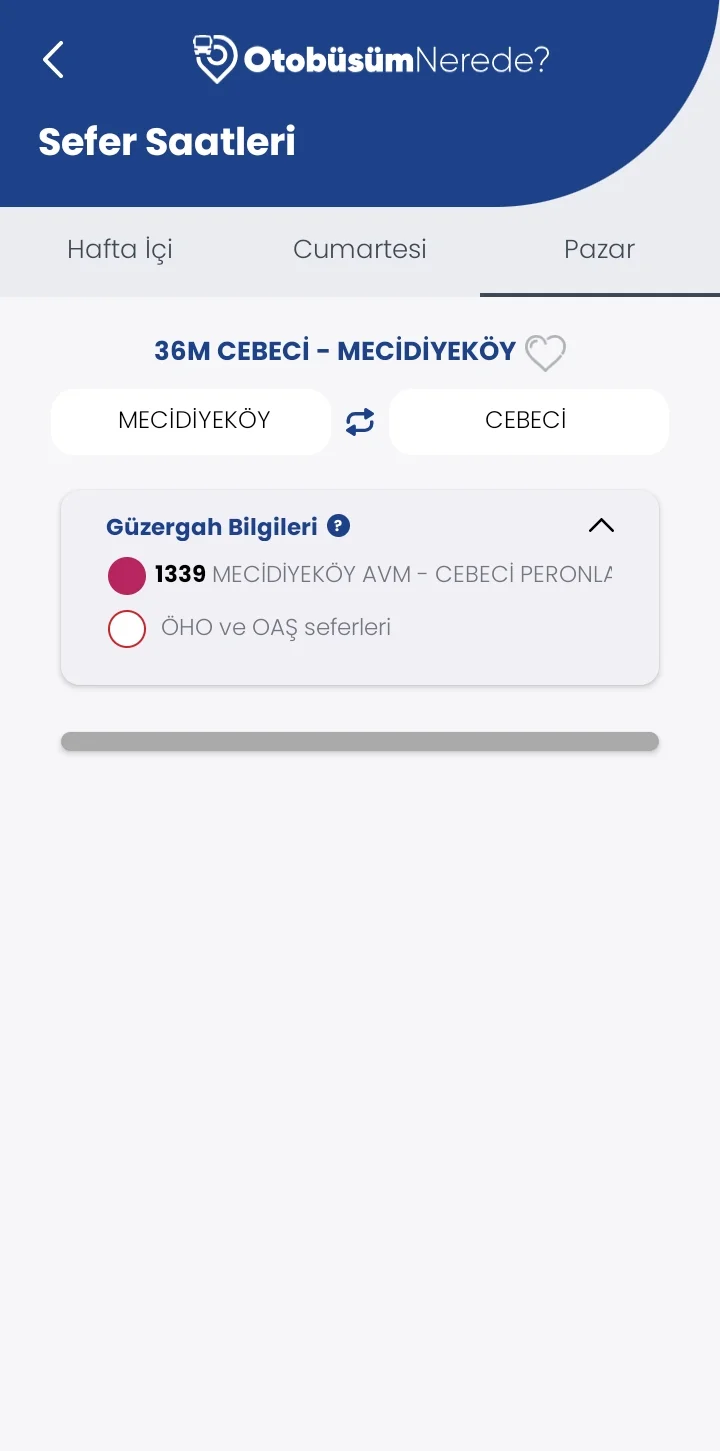Add 36M line to favorites

click(546, 352)
